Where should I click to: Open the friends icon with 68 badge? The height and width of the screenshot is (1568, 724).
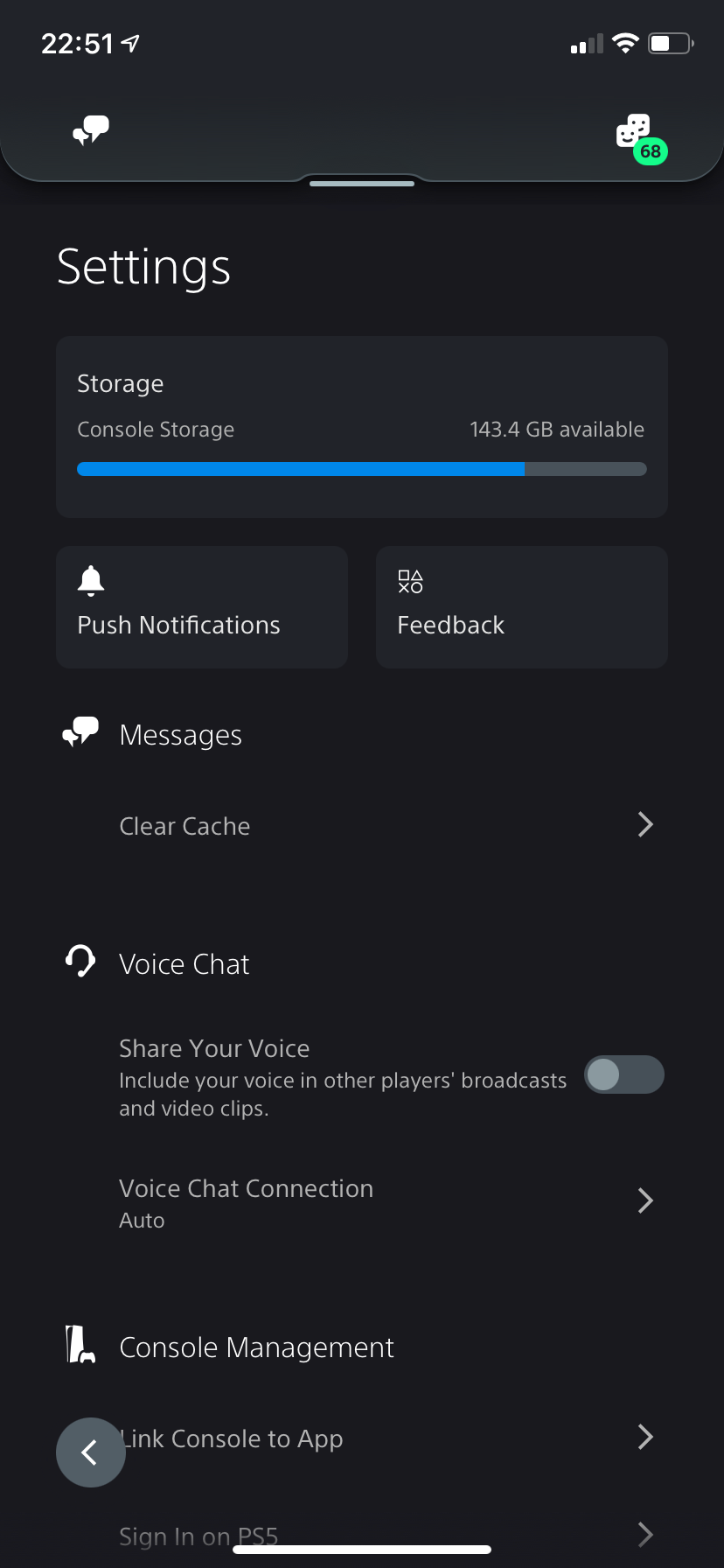pos(636,134)
